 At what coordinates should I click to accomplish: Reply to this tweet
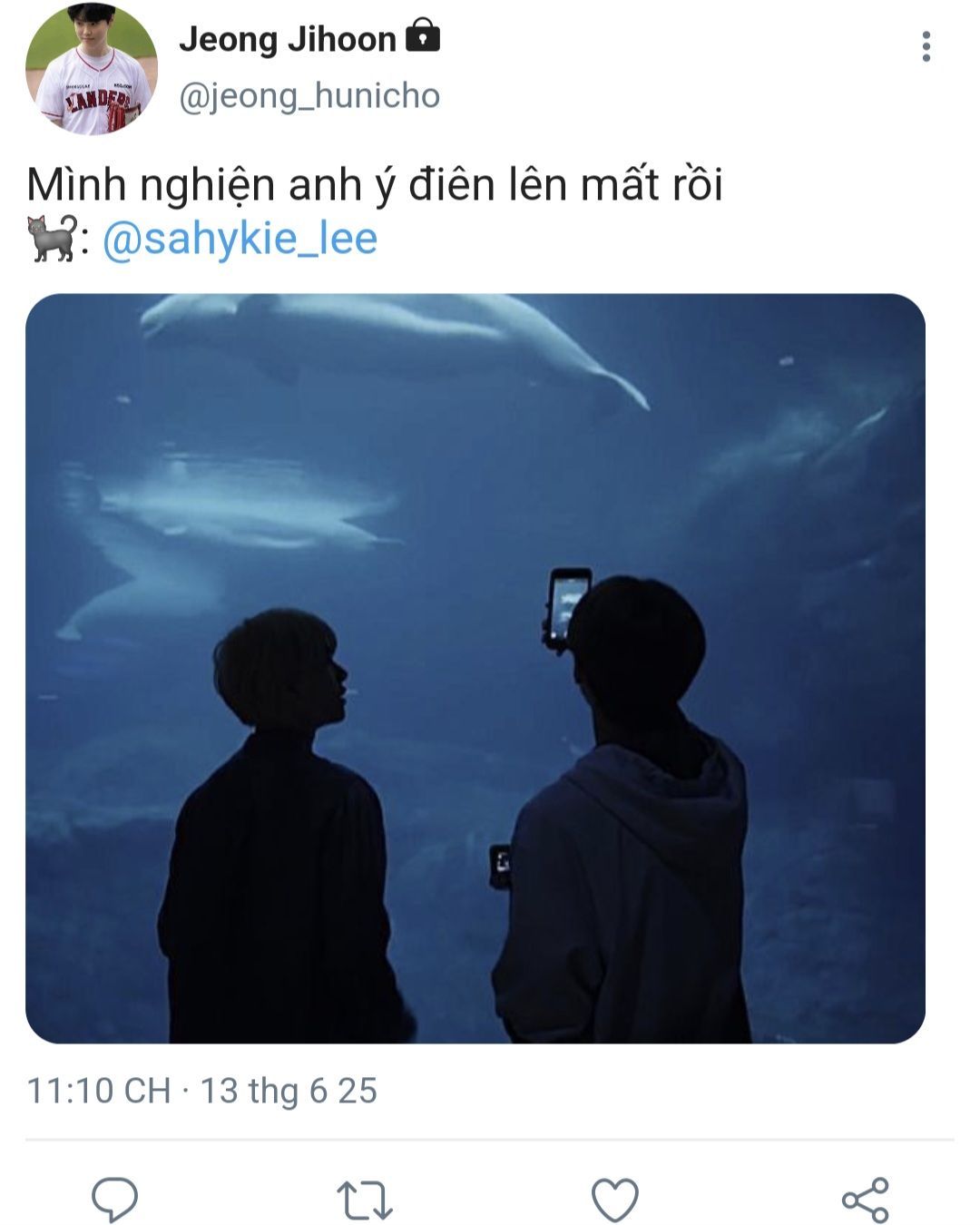115,1200
